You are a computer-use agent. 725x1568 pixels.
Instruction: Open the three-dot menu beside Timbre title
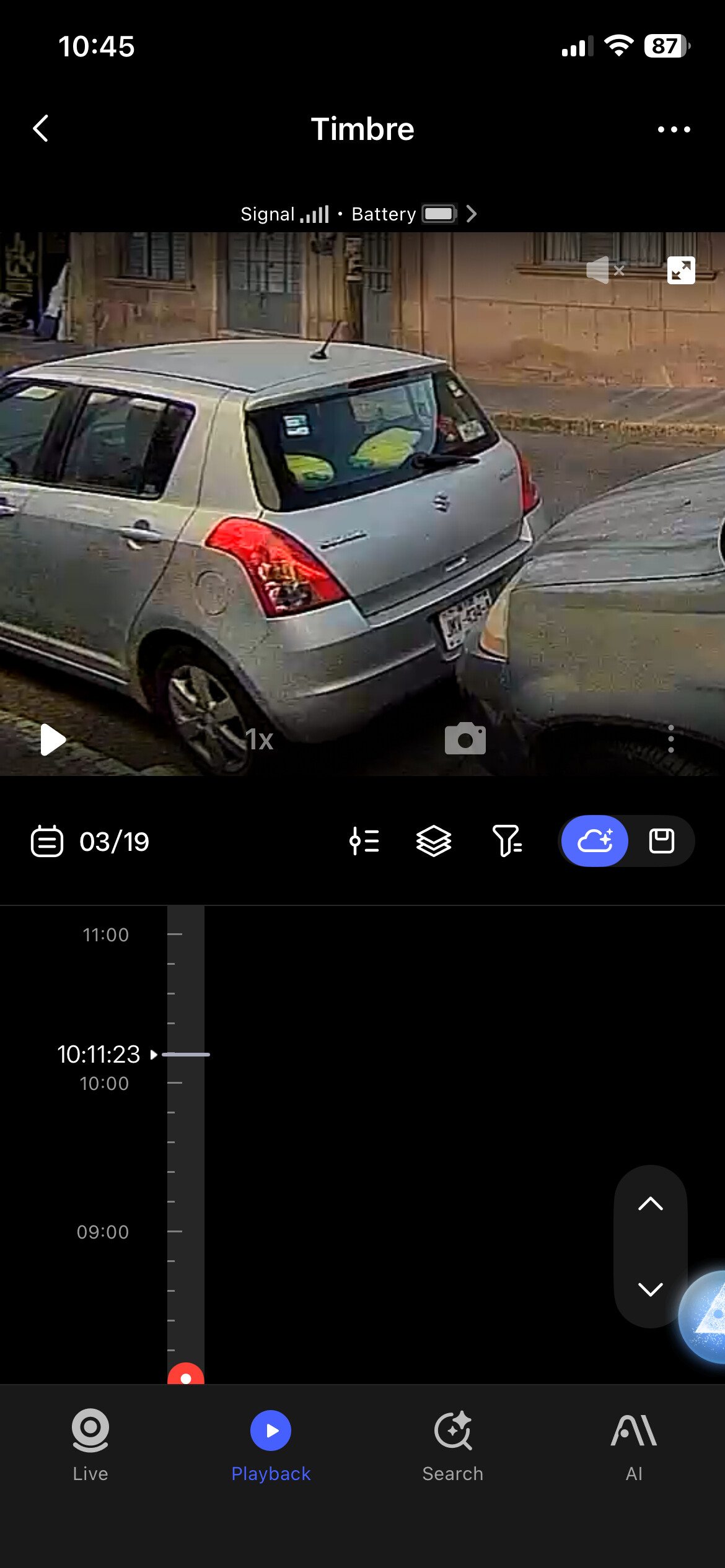(674, 129)
